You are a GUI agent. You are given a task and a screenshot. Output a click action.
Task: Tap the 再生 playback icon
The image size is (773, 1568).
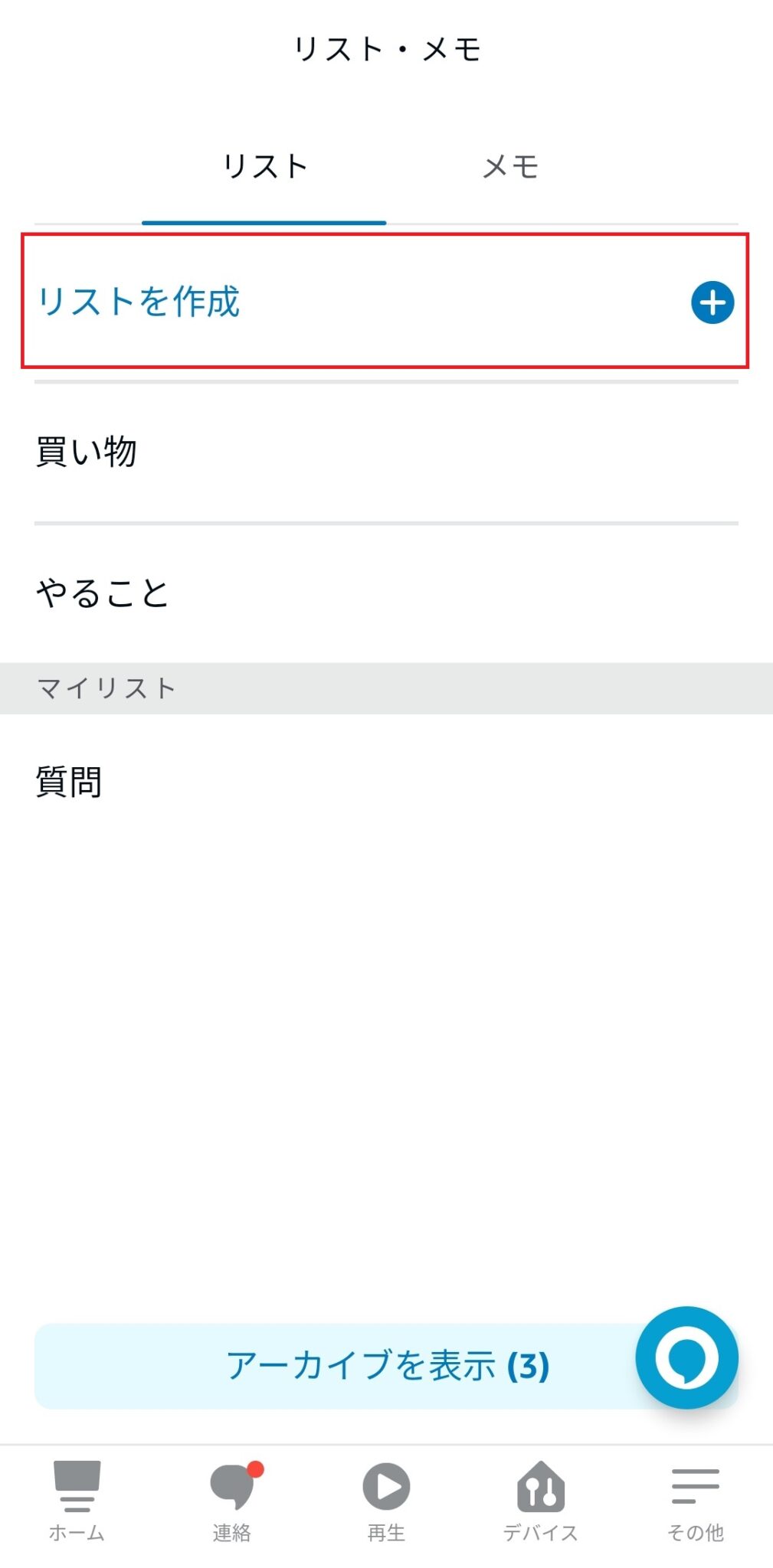click(x=386, y=1494)
